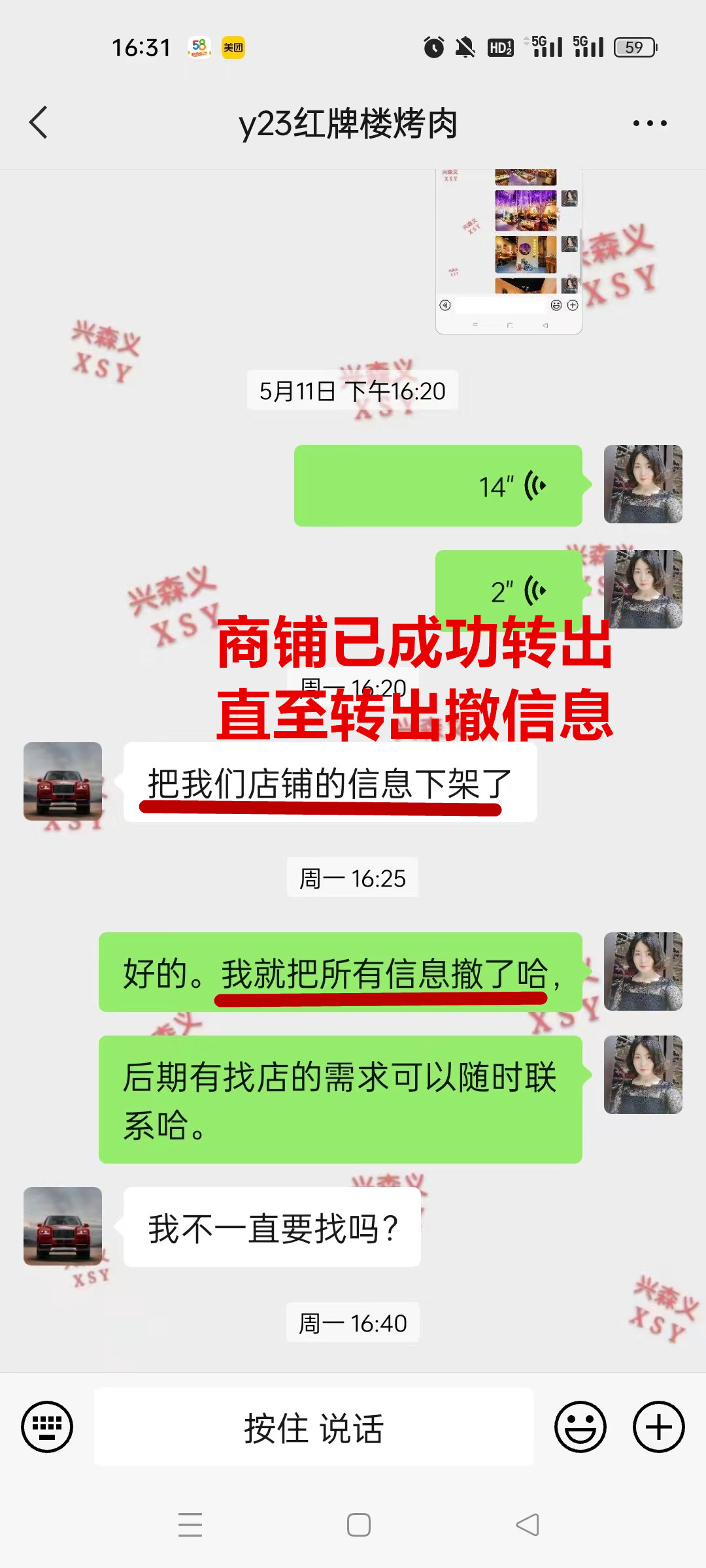706x1568 pixels.
Task: Tap the system home button
Action: pos(358,1525)
